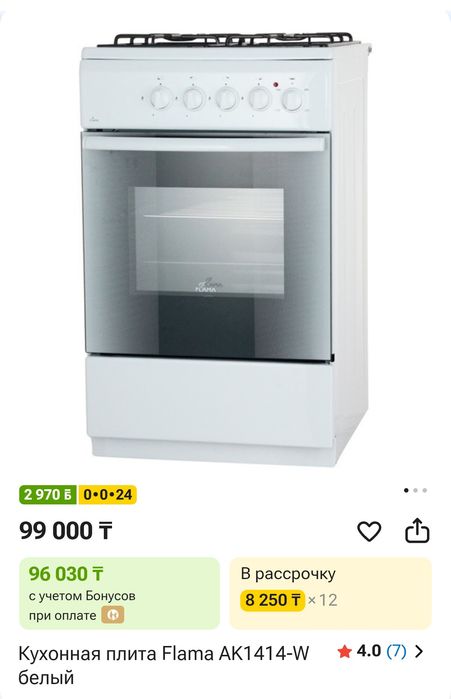Share this product listing

click(417, 530)
